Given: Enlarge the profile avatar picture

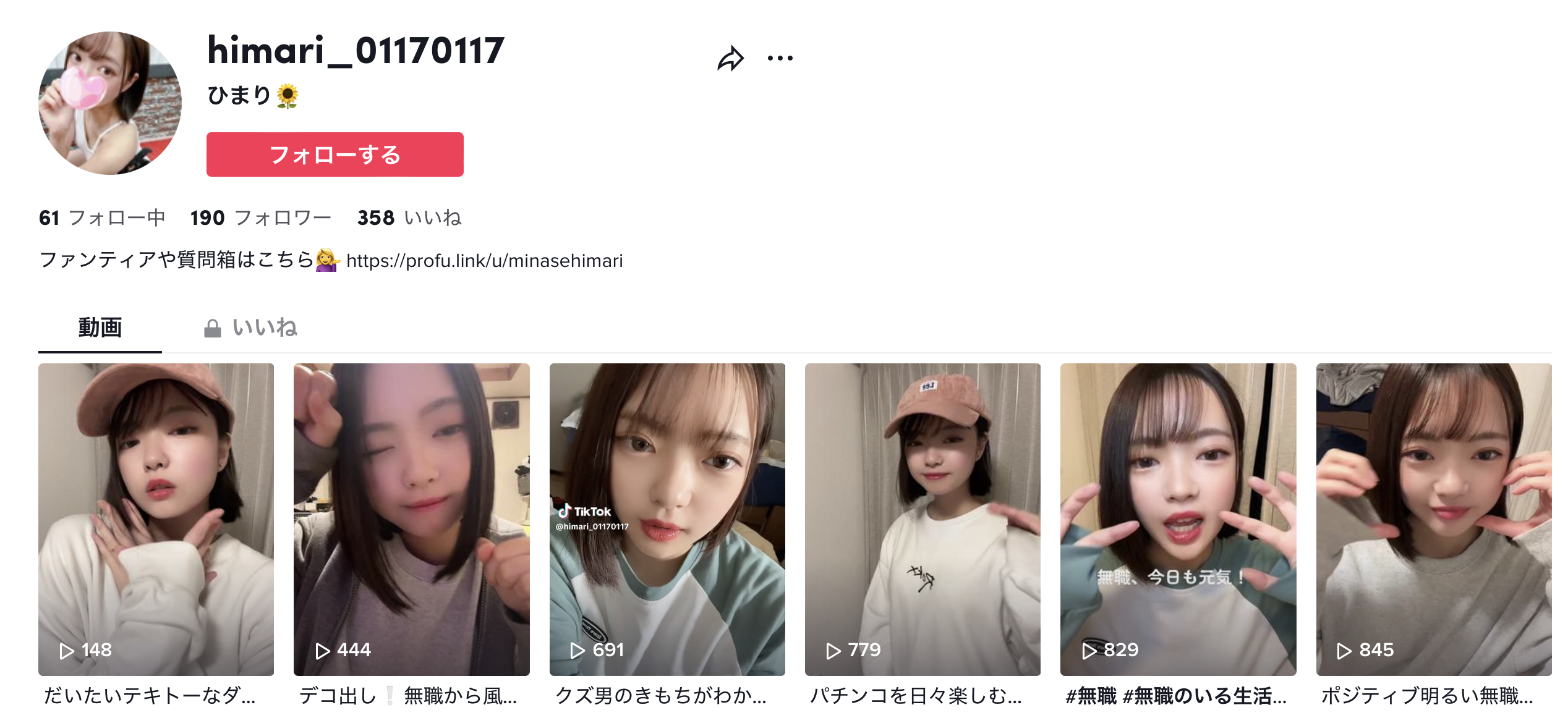Looking at the screenshot, I should pos(110,103).
